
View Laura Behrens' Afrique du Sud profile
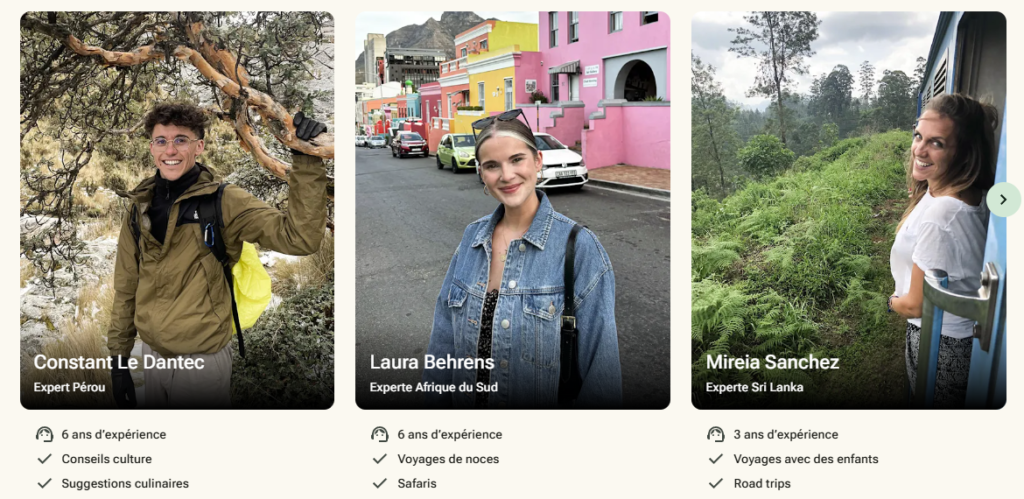coord(512,210)
